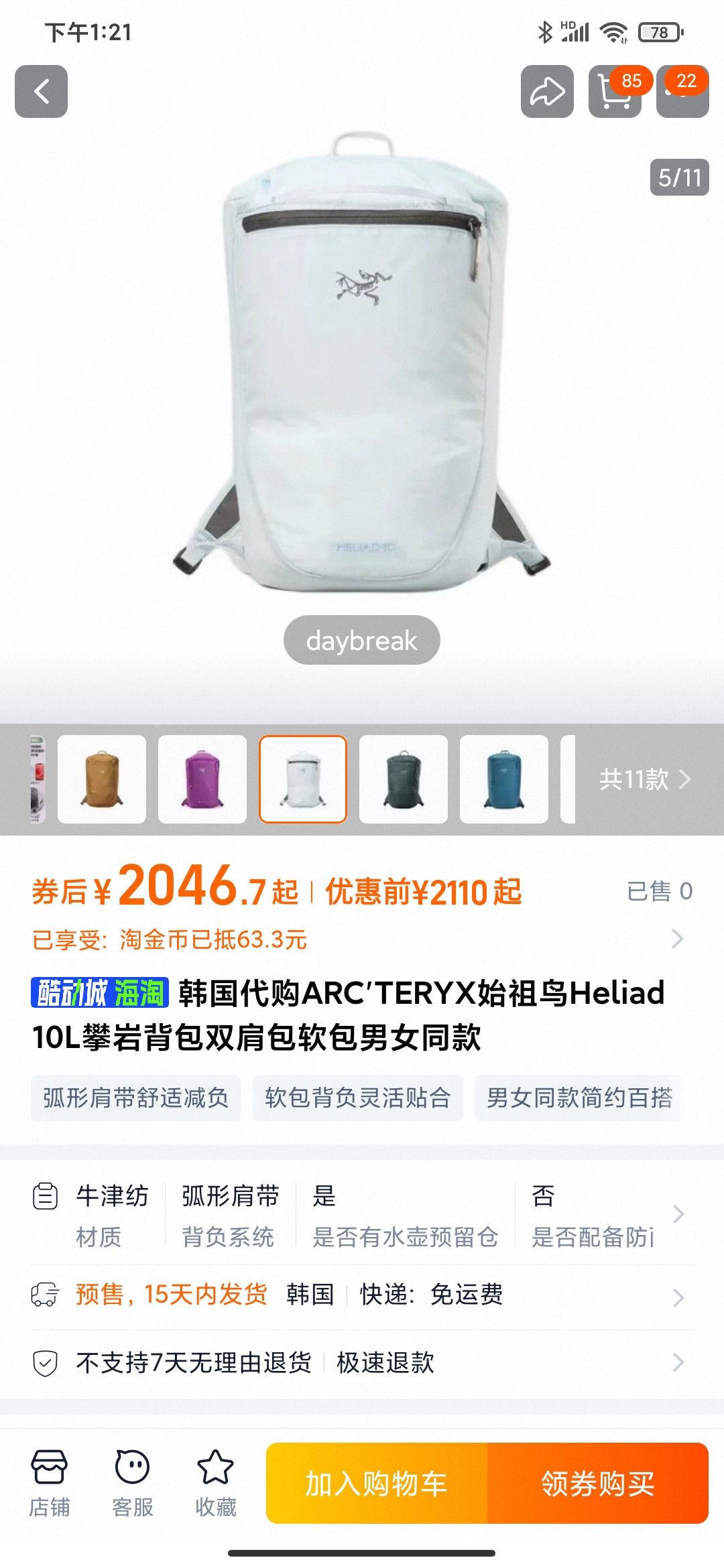Add the product to favorites (收藏)

(215, 1482)
